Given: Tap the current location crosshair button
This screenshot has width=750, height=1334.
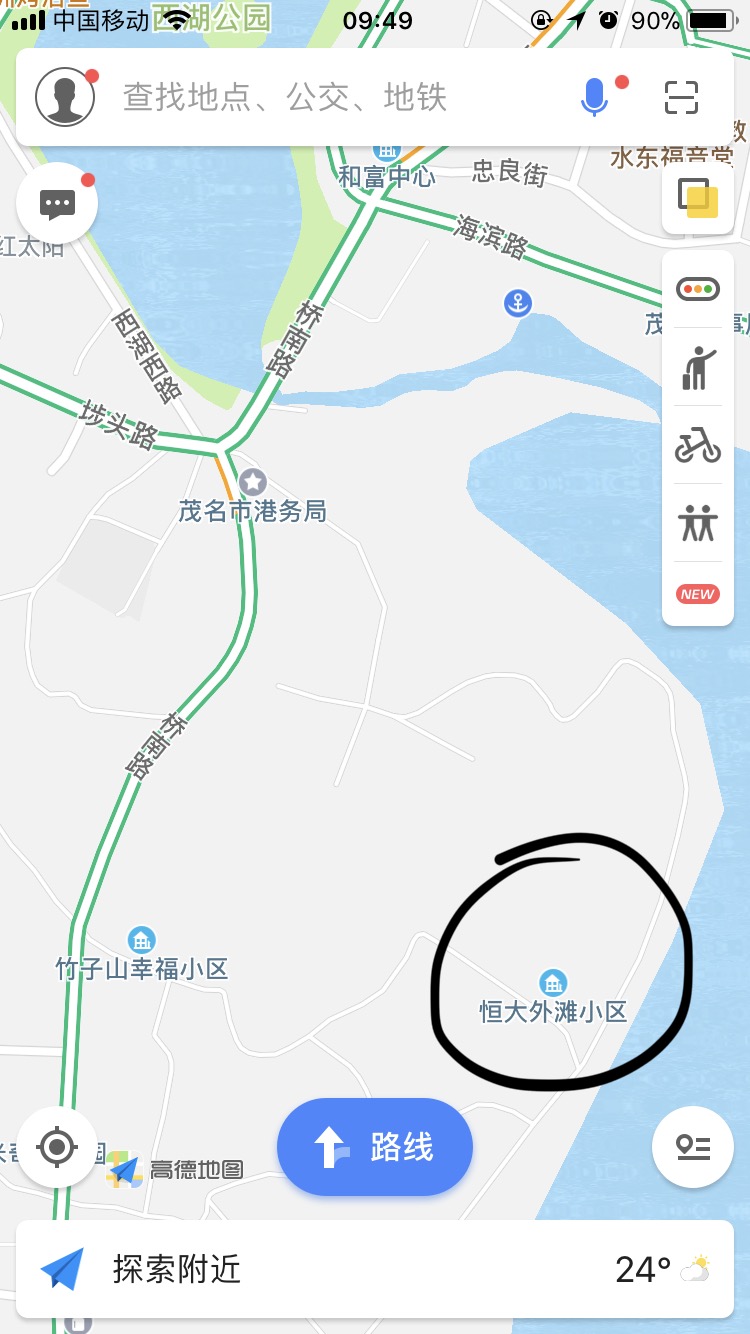Looking at the screenshot, I should 56,1148.
